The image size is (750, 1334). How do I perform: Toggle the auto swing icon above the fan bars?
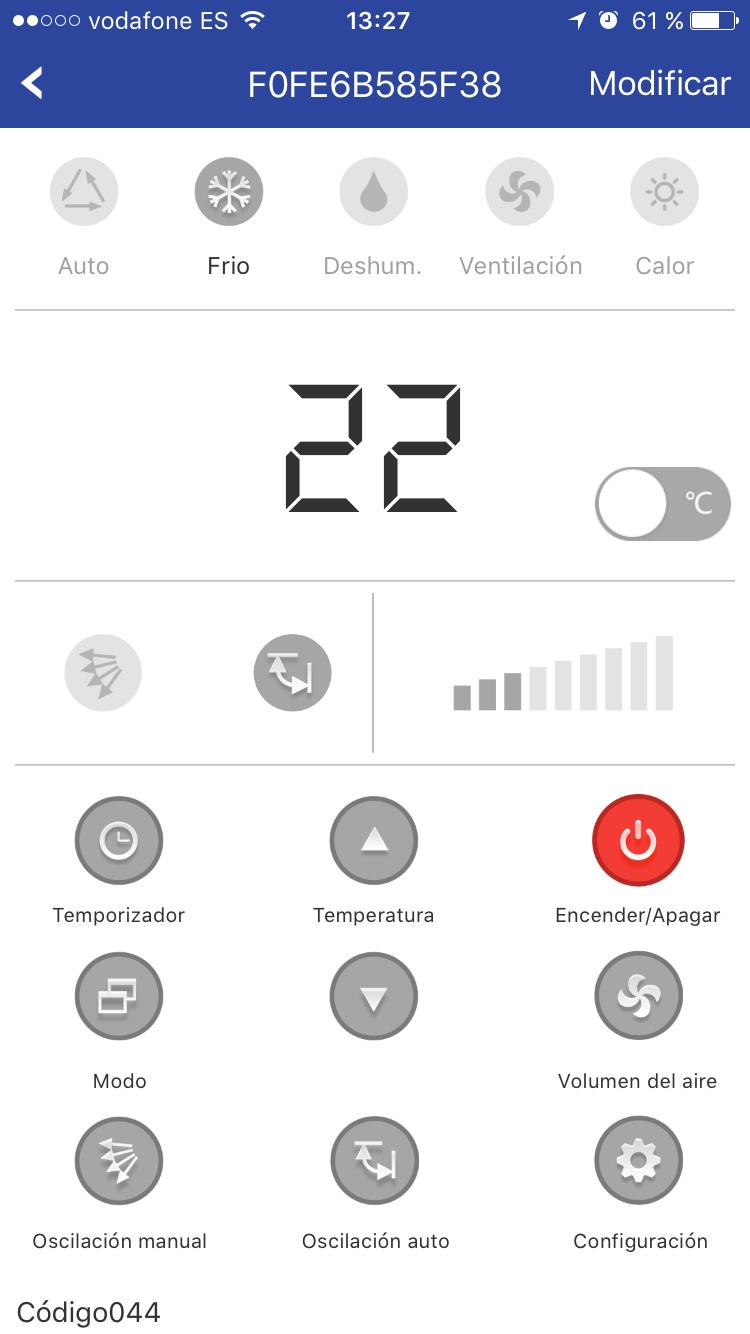(292, 672)
